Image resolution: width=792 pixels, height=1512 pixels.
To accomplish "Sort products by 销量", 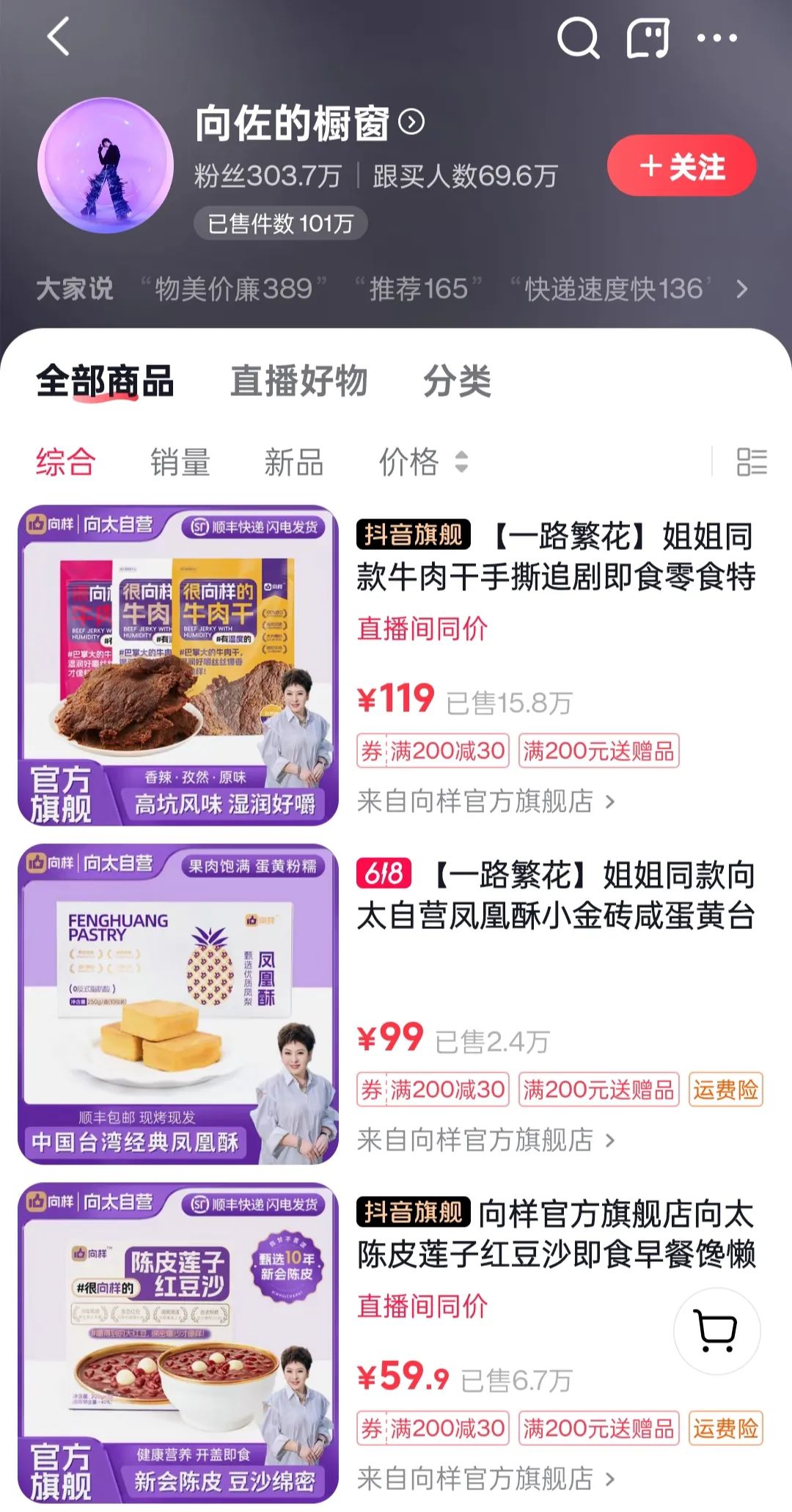I will point(180,463).
